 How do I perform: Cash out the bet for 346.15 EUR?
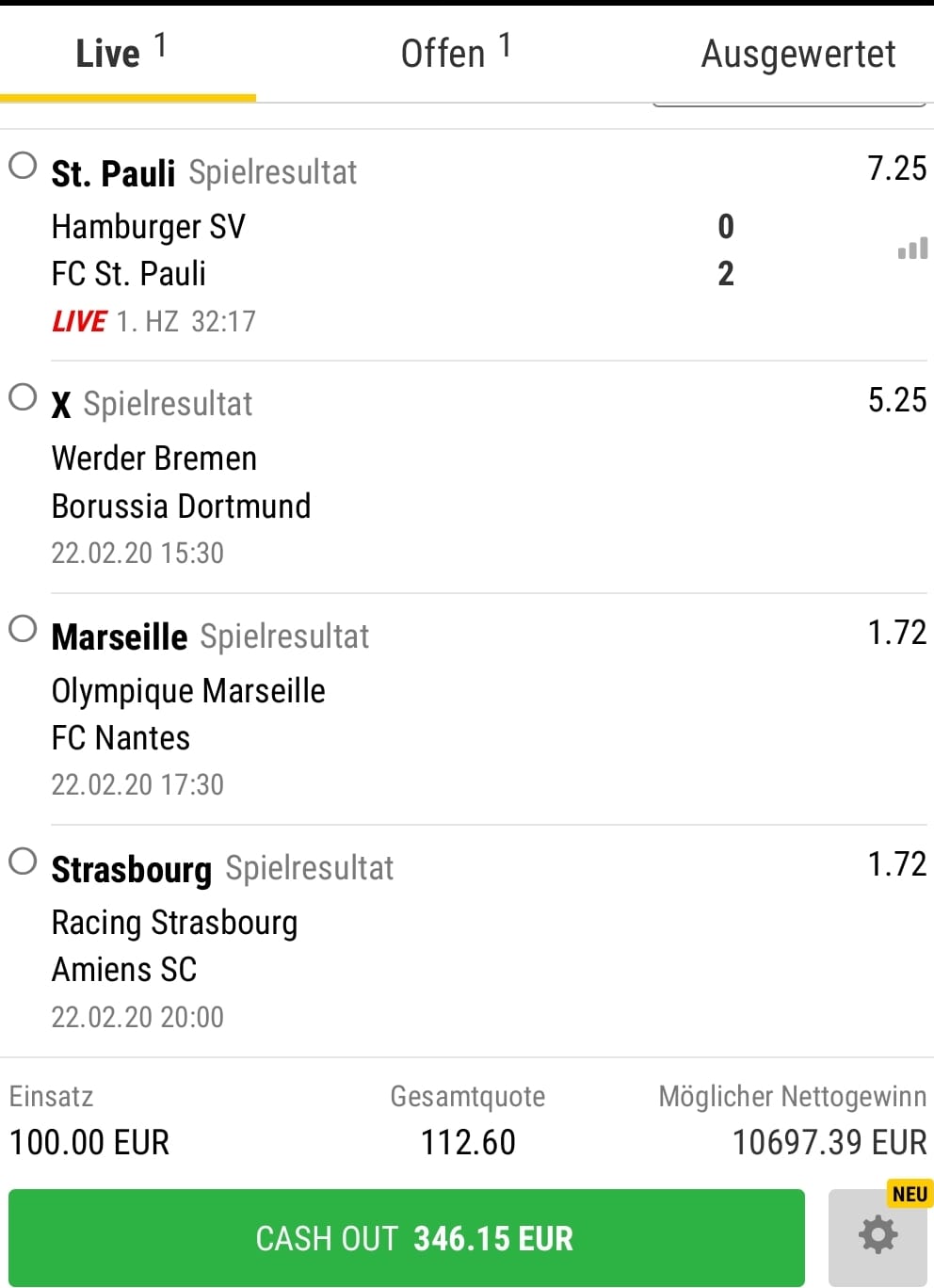[x=407, y=1237]
